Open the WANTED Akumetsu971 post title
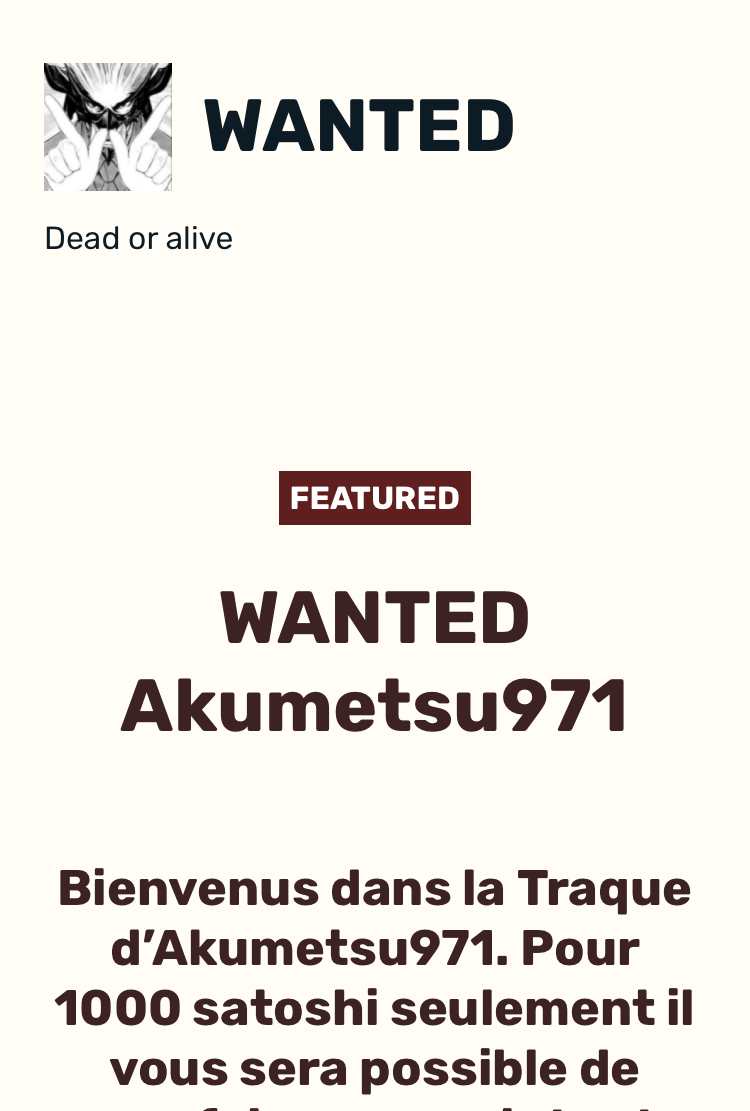Viewport: 750px width, 1111px height. coord(374,662)
